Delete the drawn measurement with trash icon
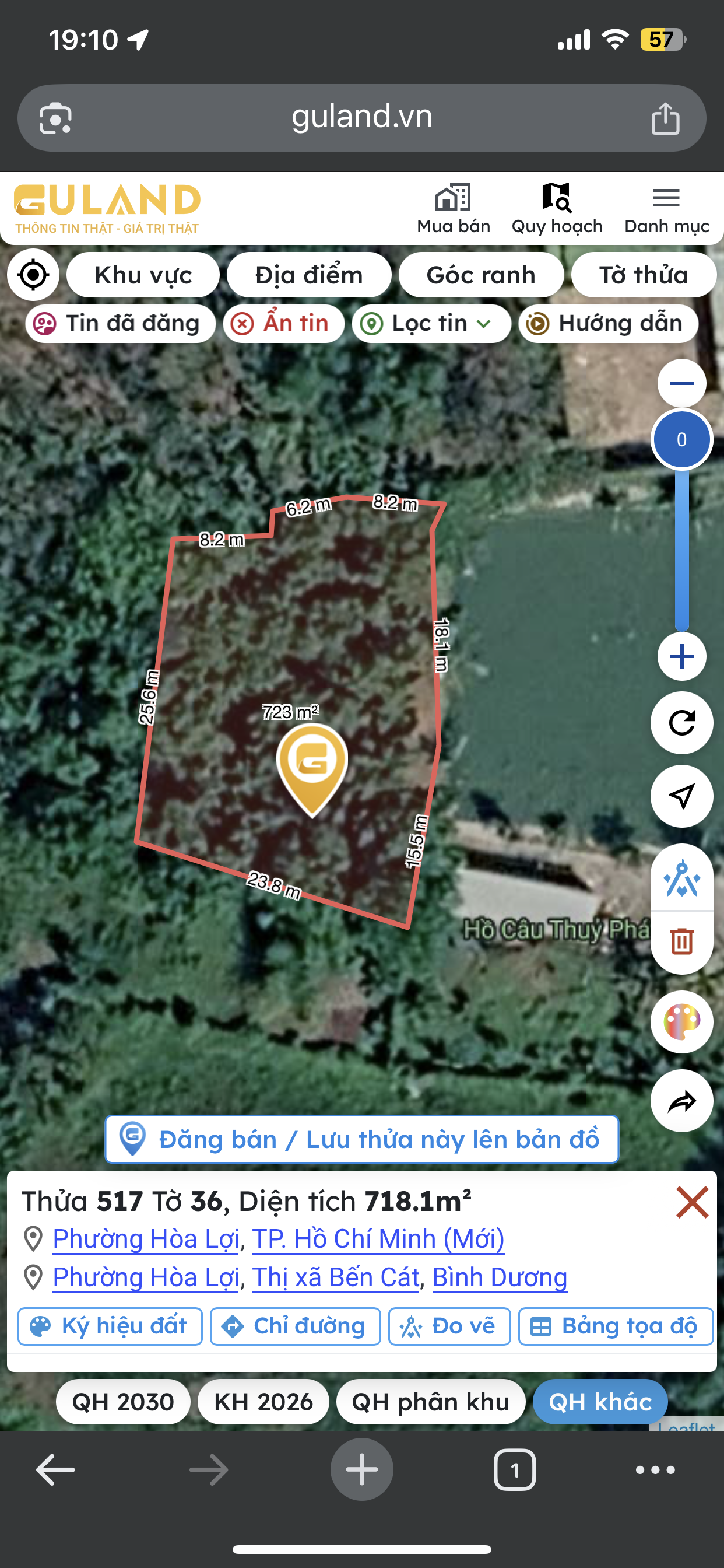 pos(681,941)
